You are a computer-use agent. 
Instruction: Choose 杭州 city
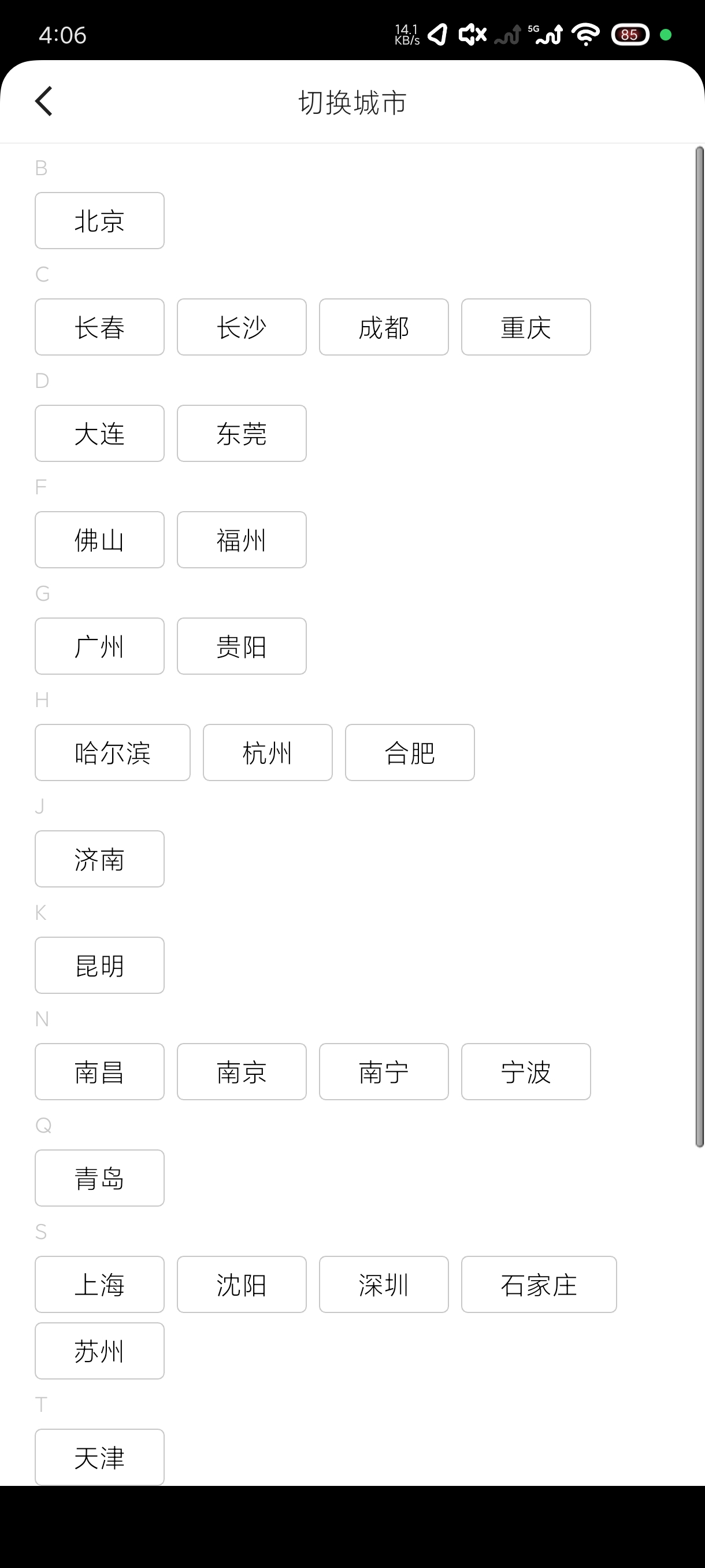(x=268, y=752)
